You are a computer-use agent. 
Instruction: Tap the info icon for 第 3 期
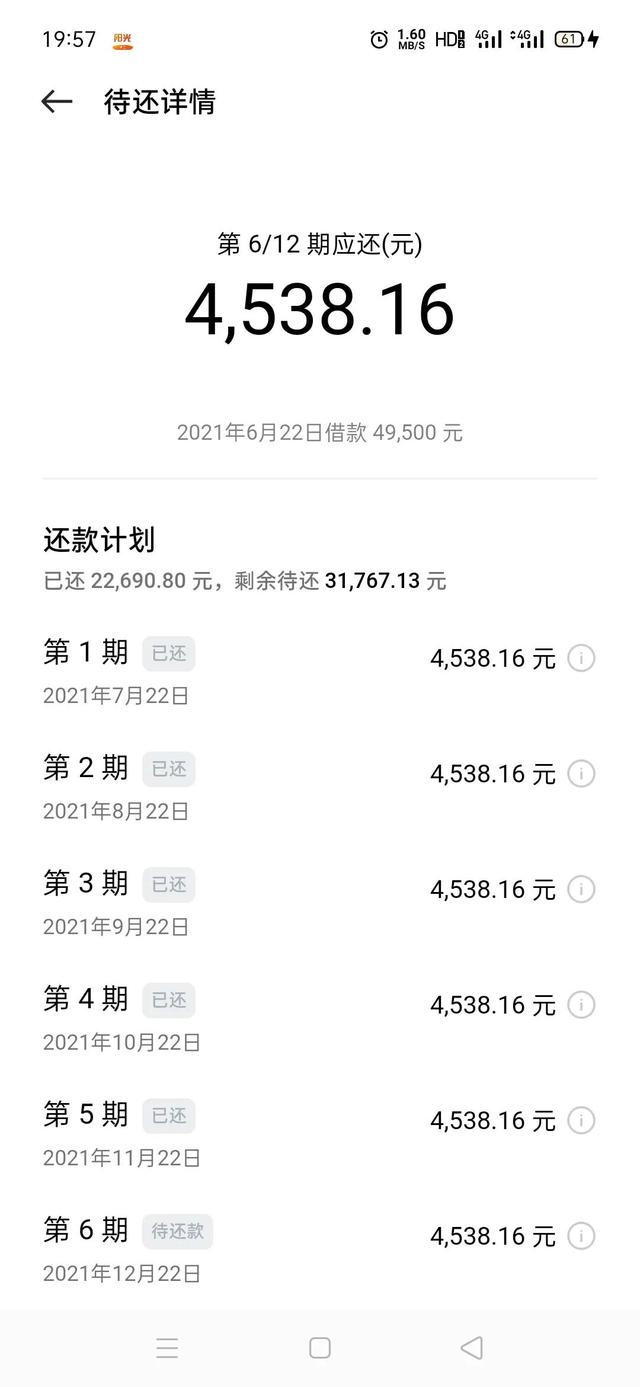(x=581, y=889)
